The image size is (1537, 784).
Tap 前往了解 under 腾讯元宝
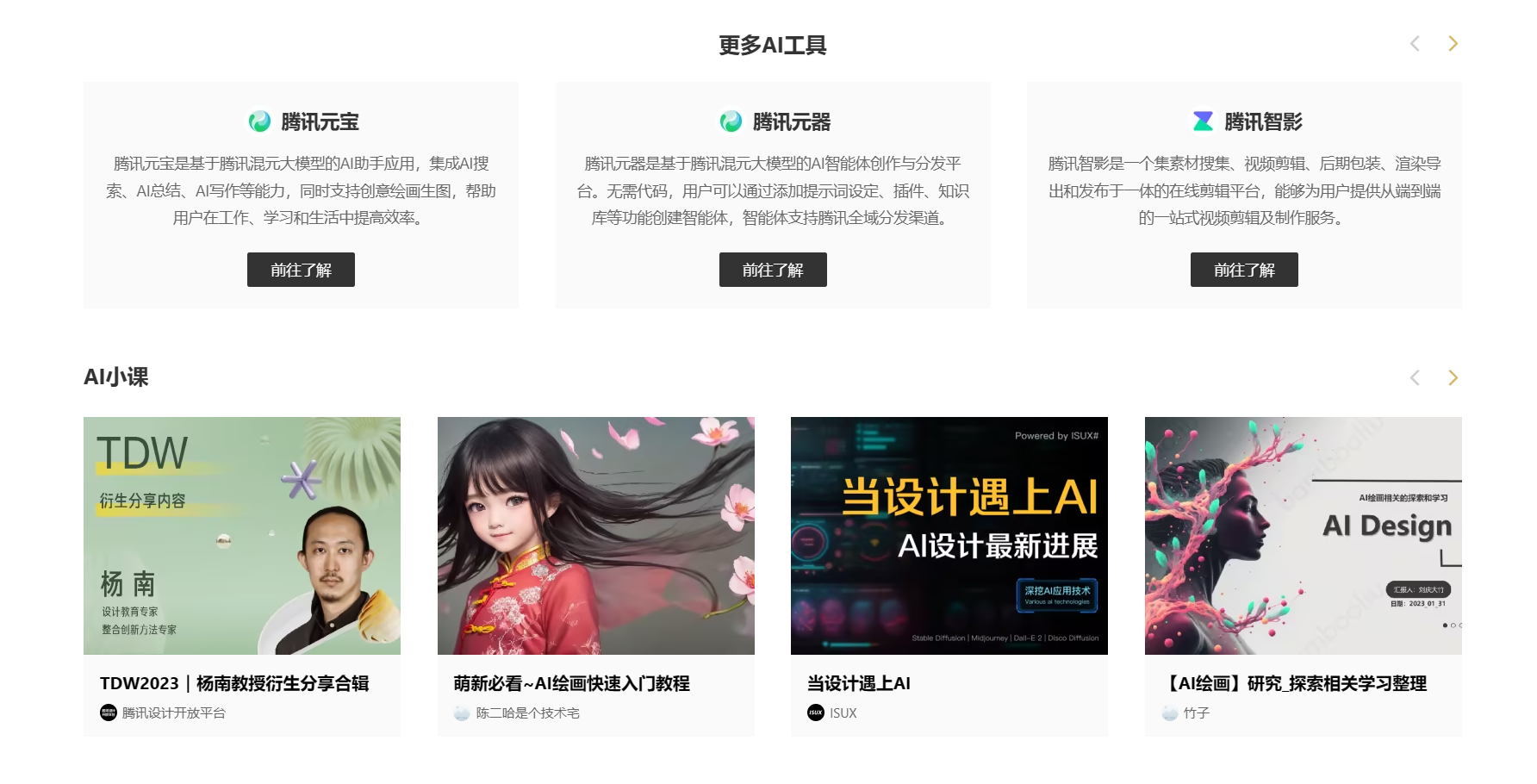[x=301, y=270]
